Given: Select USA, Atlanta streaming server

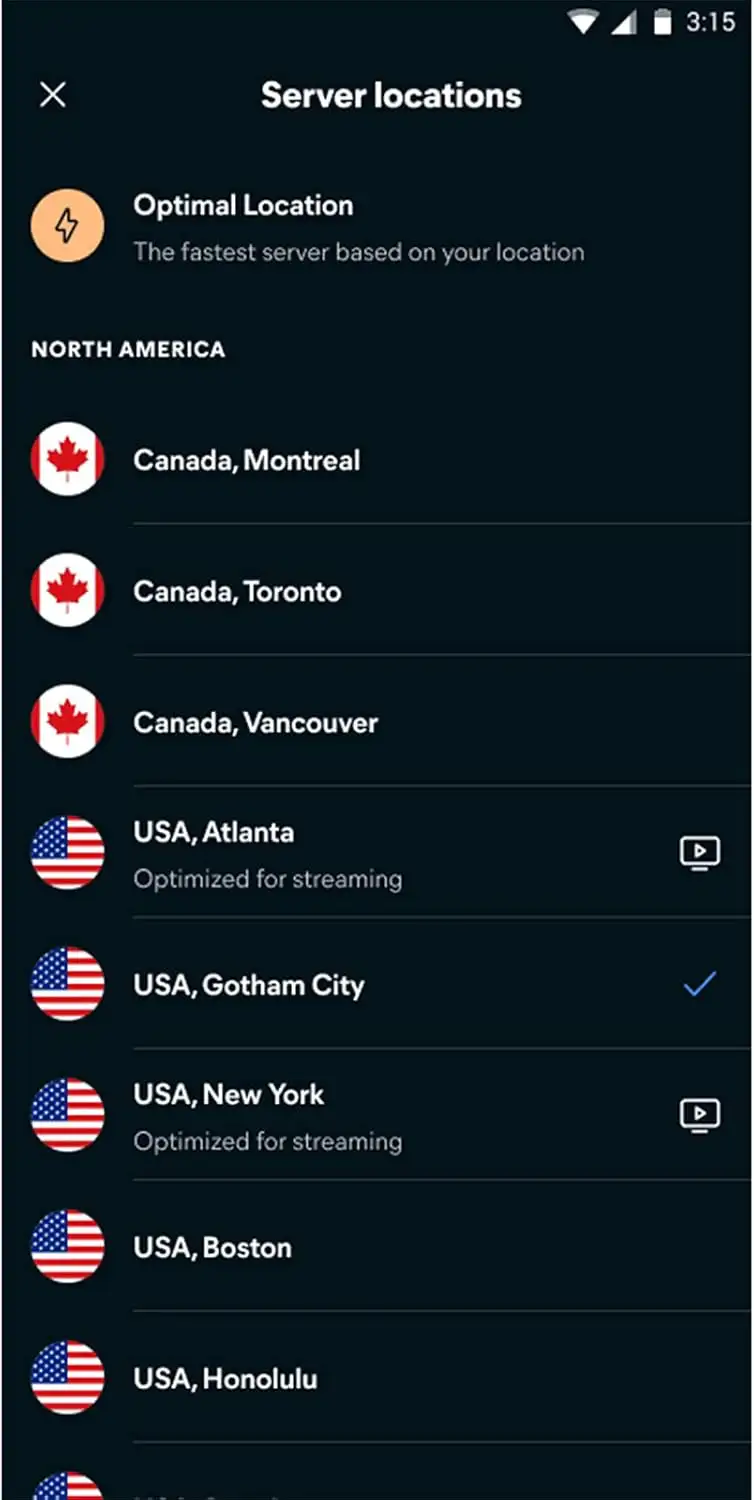Looking at the screenshot, I should coord(267,854).
